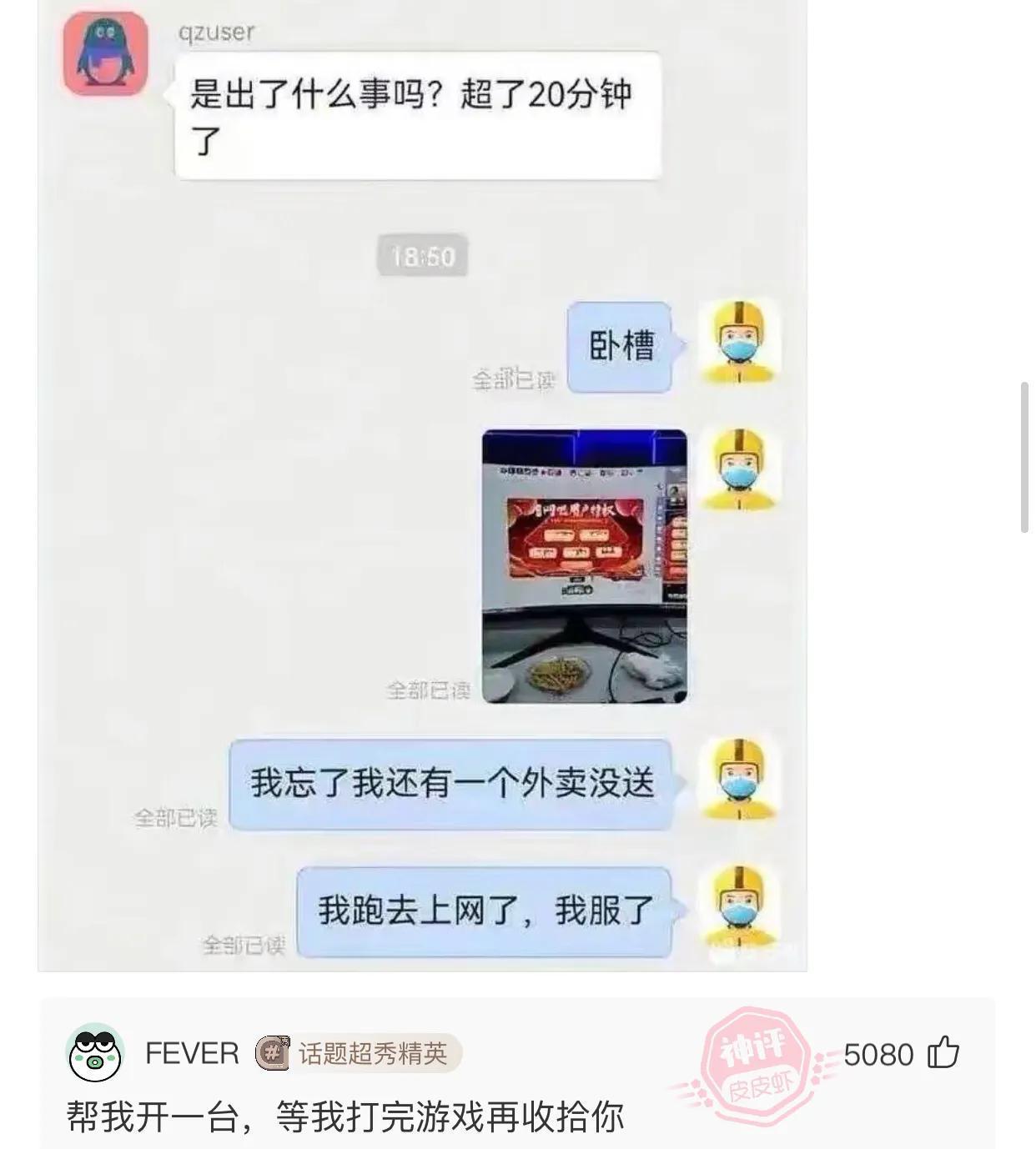This screenshot has width=1036, height=1149.
Task: Open the chat screenshot image in the post
Action: point(422,484)
